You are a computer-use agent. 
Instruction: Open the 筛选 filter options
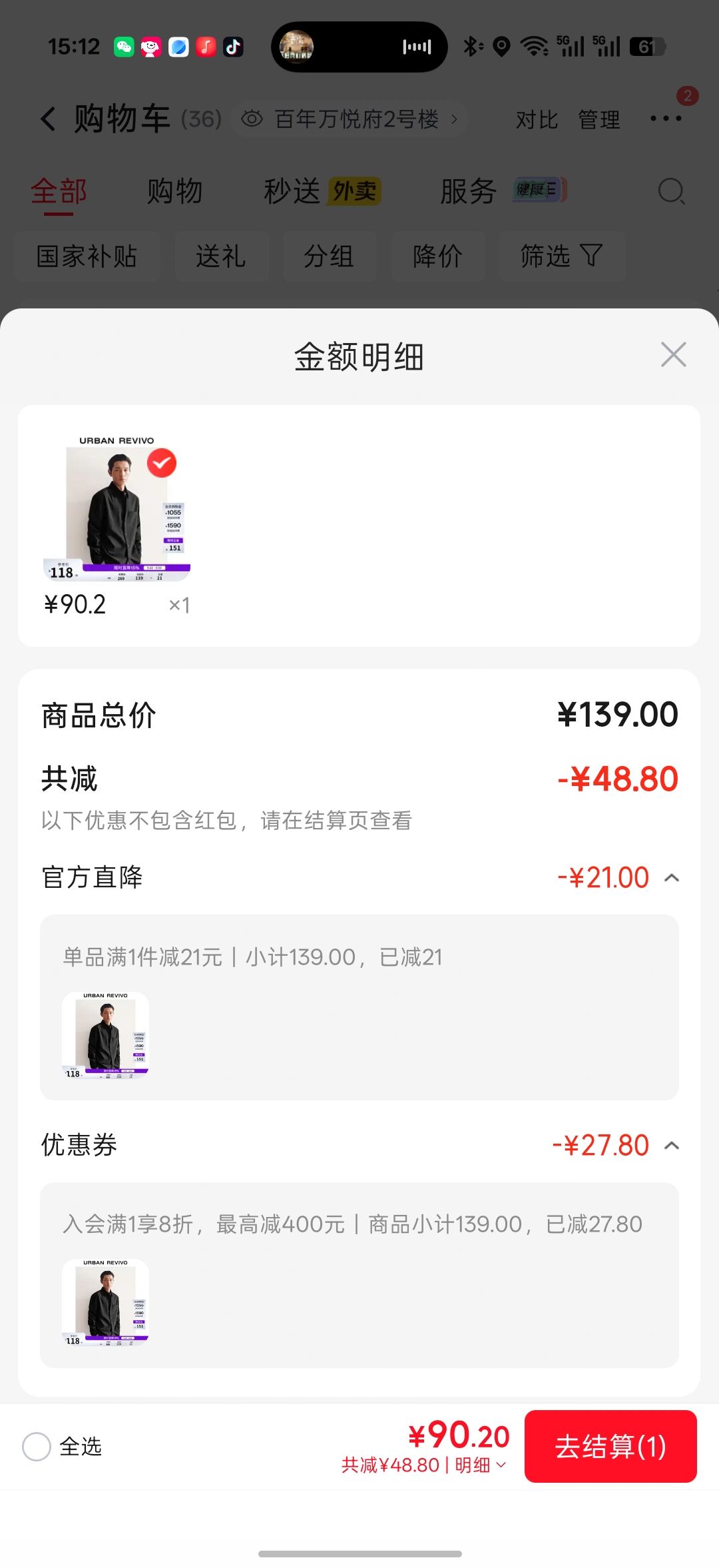562,256
